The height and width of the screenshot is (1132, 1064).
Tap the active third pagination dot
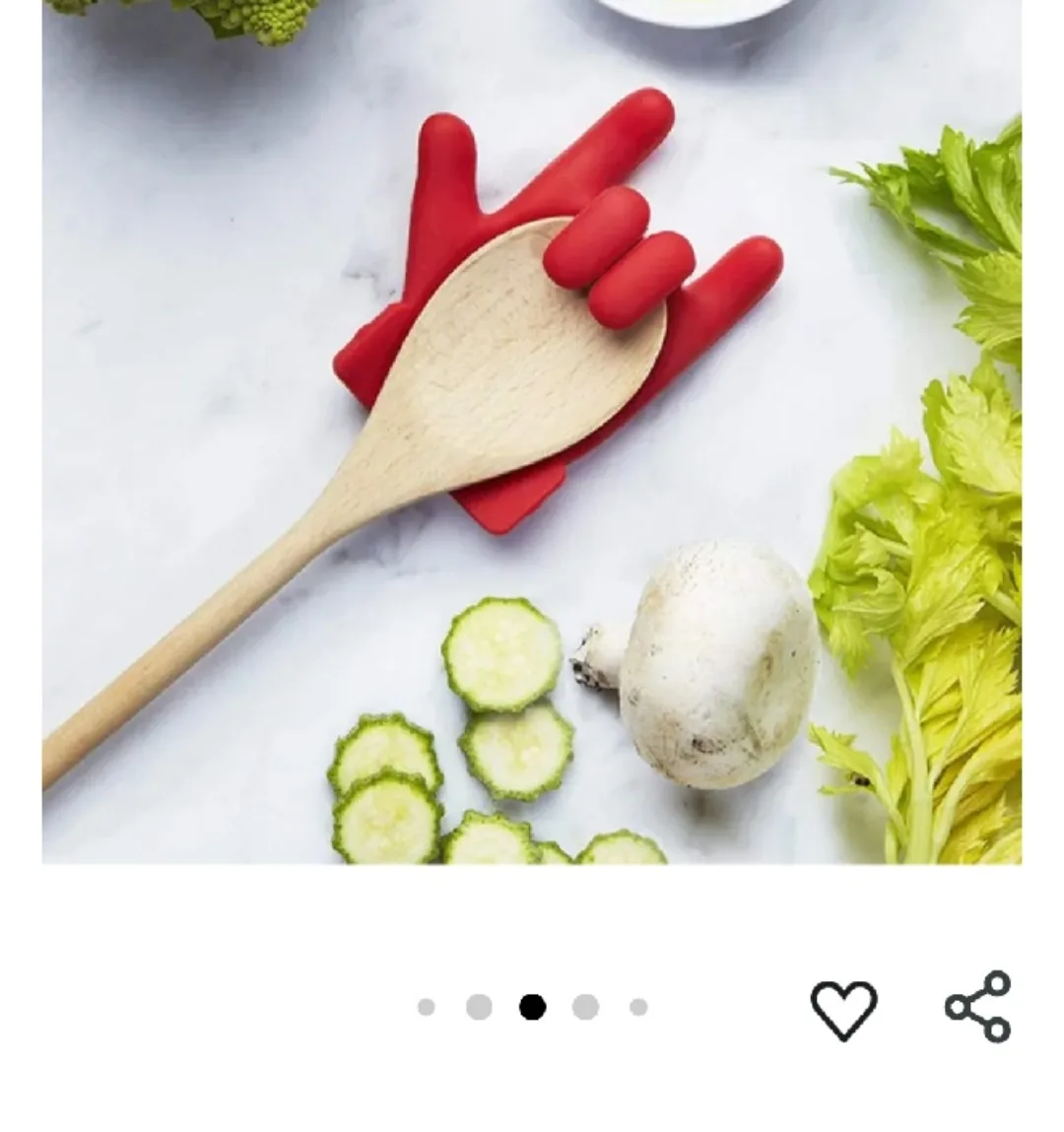[533, 1005]
